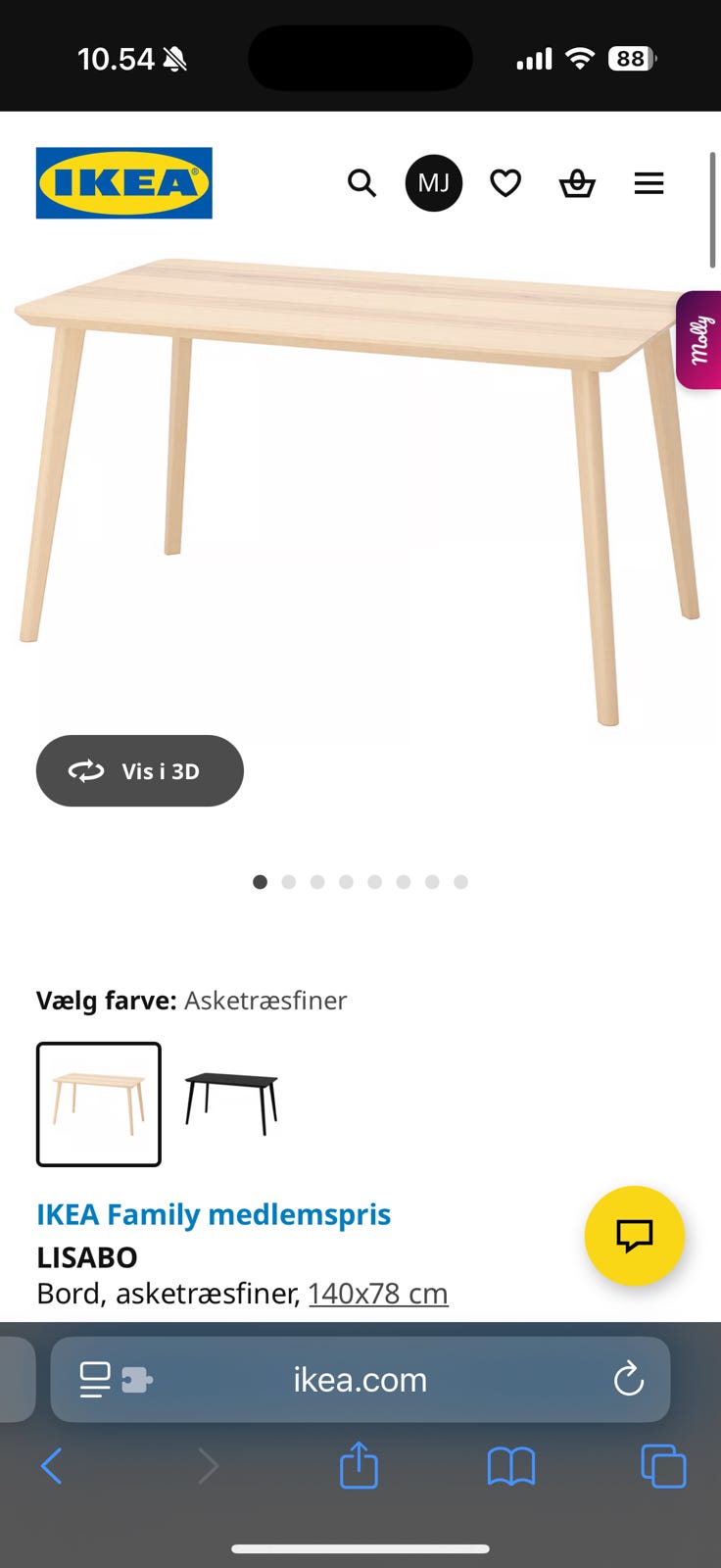Open the hamburger navigation menu
Image resolution: width=721 pixels, height=1568 pixels.
pos(649,182)
